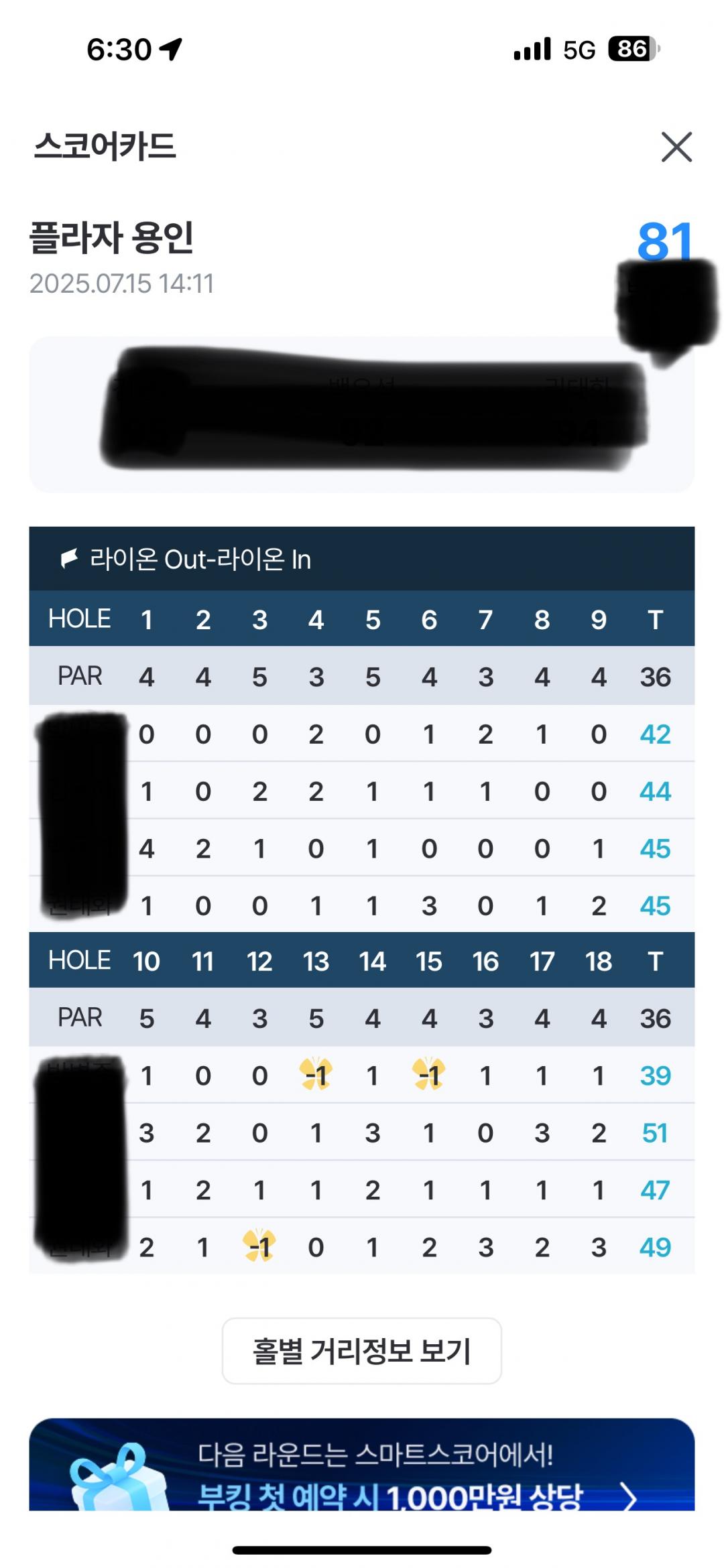Close the scorecard with the X
The width and height of the screenshot is (724, 1568).
click(x=676, y=147)
